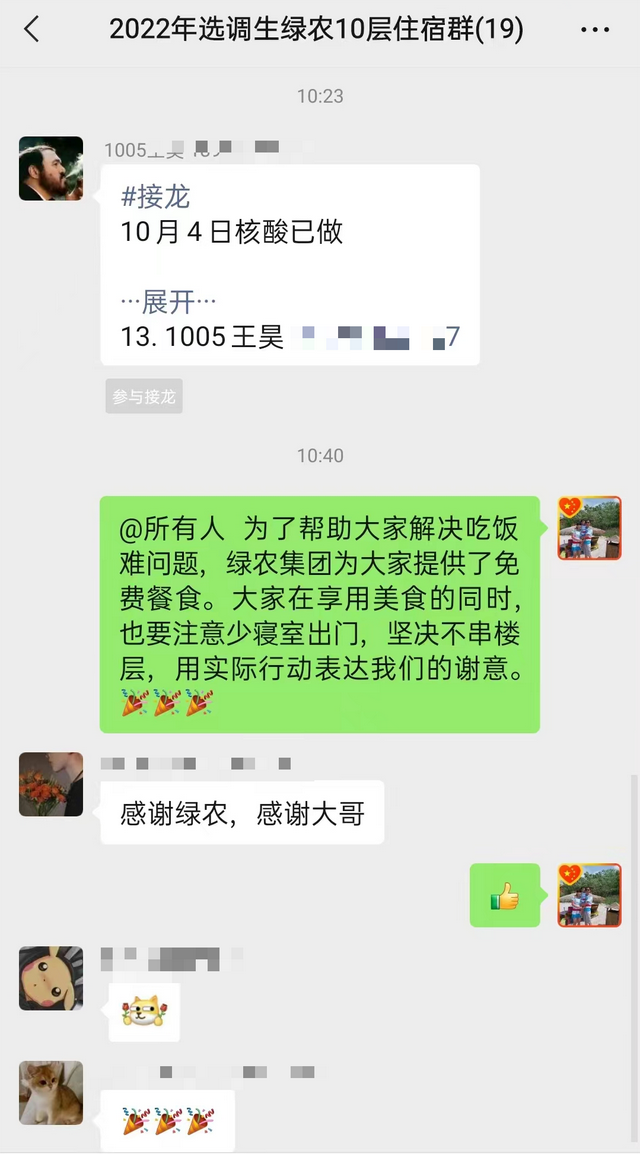Open avatar of the 感谢绿农 message sender
This screenshot has height=1154, width=640.
click(x=51, y=785)
